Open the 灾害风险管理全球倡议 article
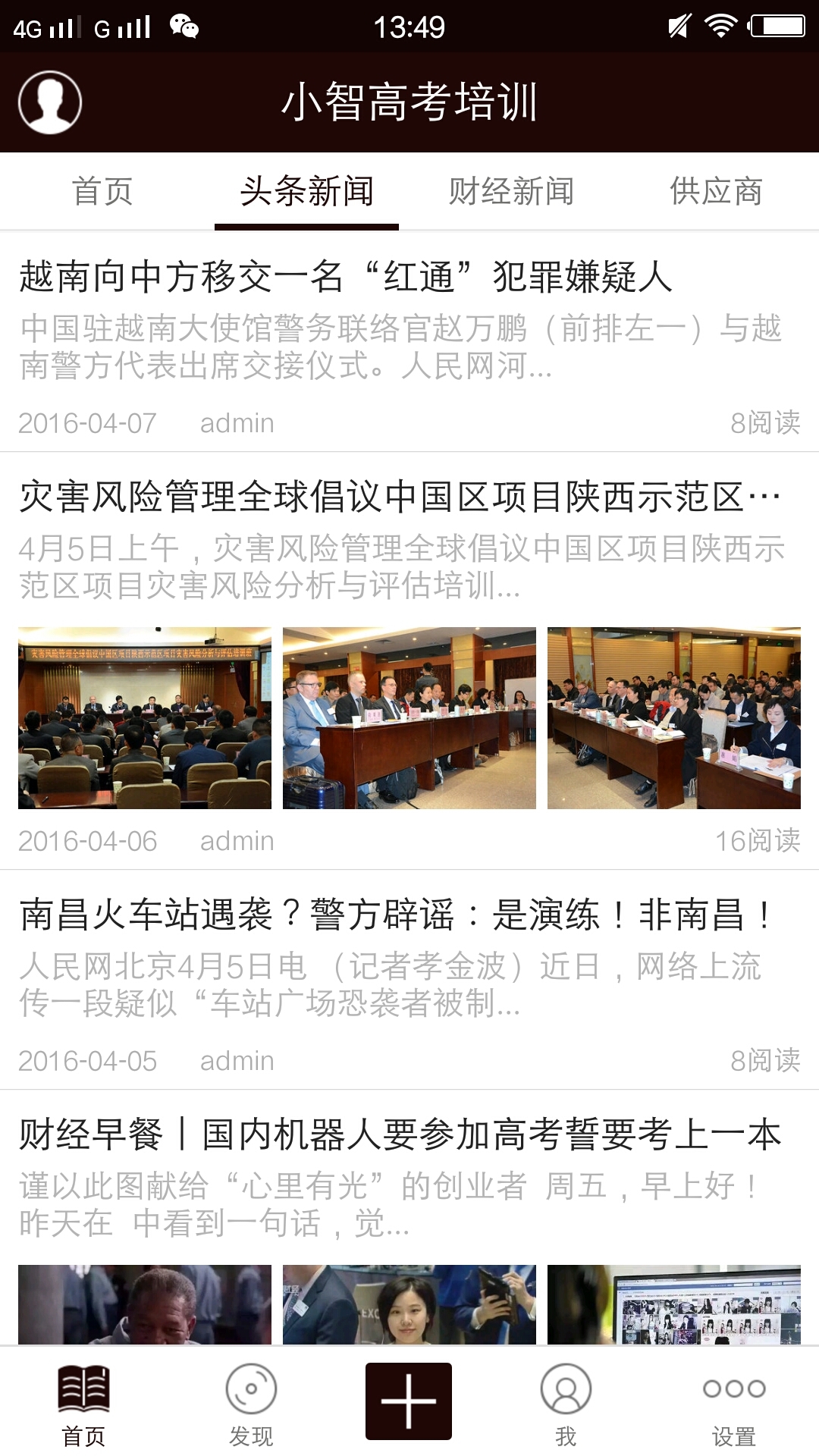819x1456 pixels. (x=400, y=497)
